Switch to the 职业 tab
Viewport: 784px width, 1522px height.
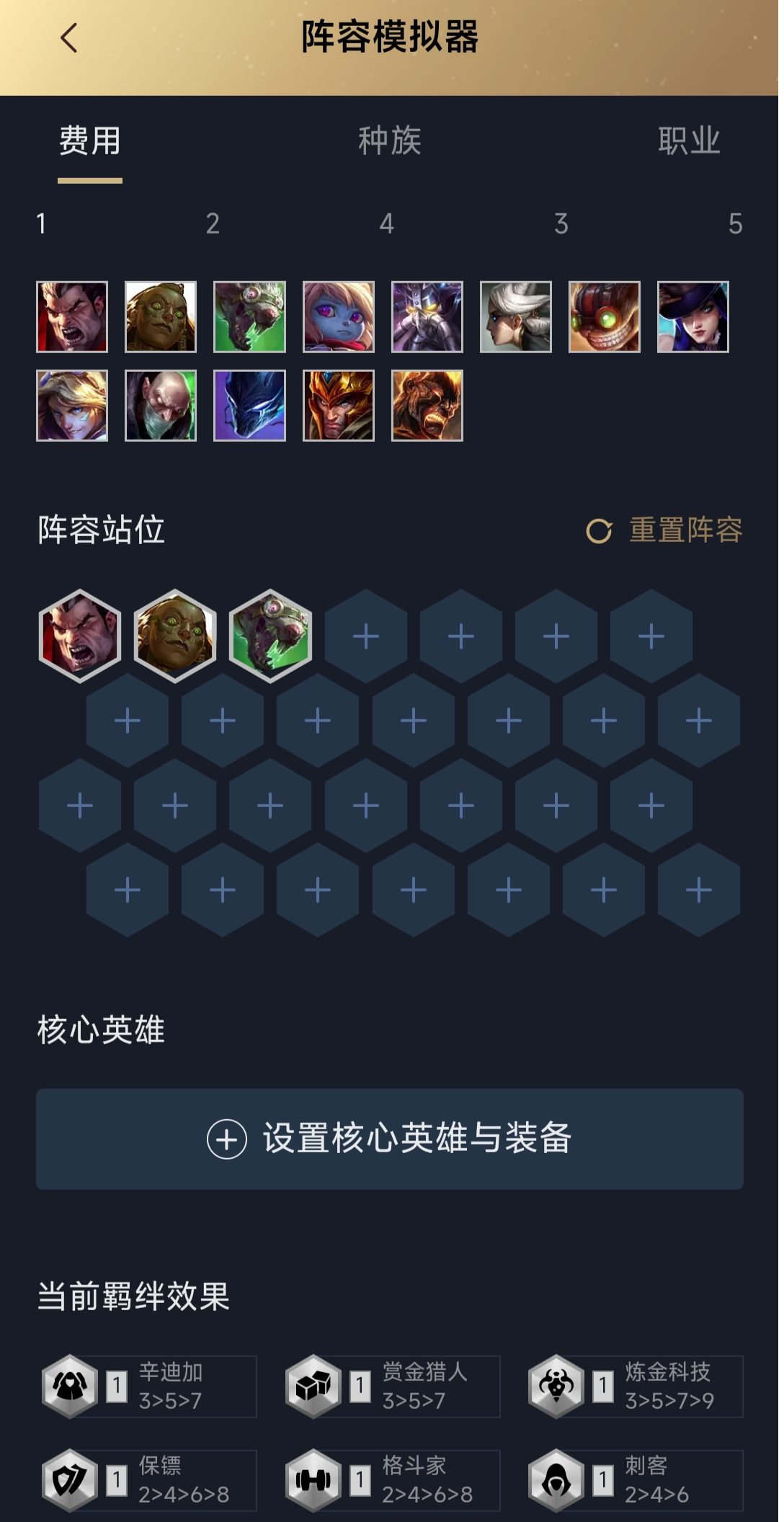[688, 141]
